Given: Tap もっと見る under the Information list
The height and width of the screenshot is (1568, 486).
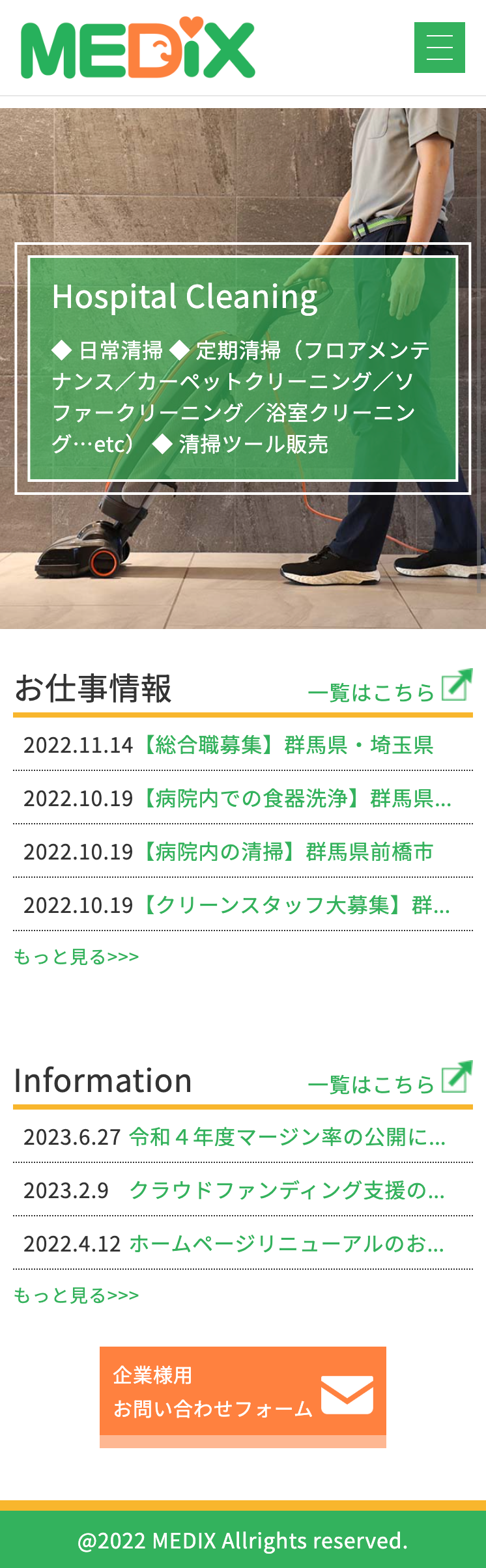Looking at the screenshot, I should (x=76, y=1295).
